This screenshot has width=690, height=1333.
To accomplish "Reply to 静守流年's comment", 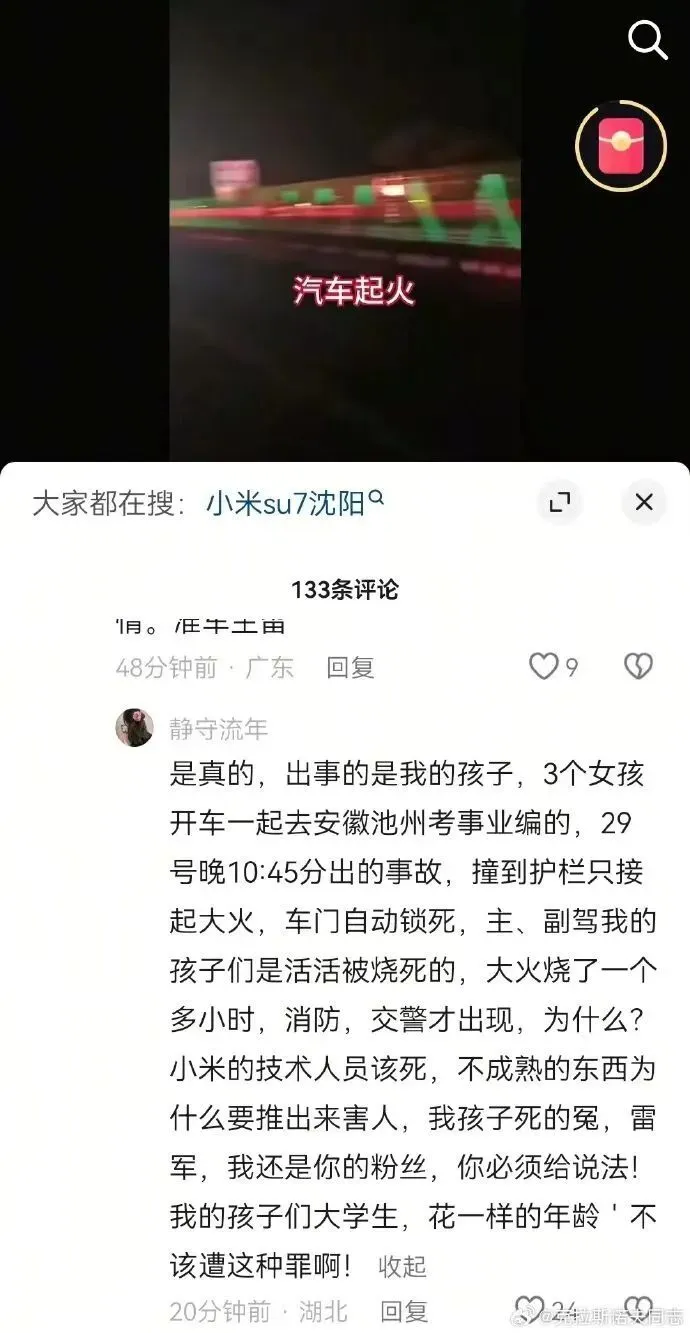I will (x=404, y=1311).
